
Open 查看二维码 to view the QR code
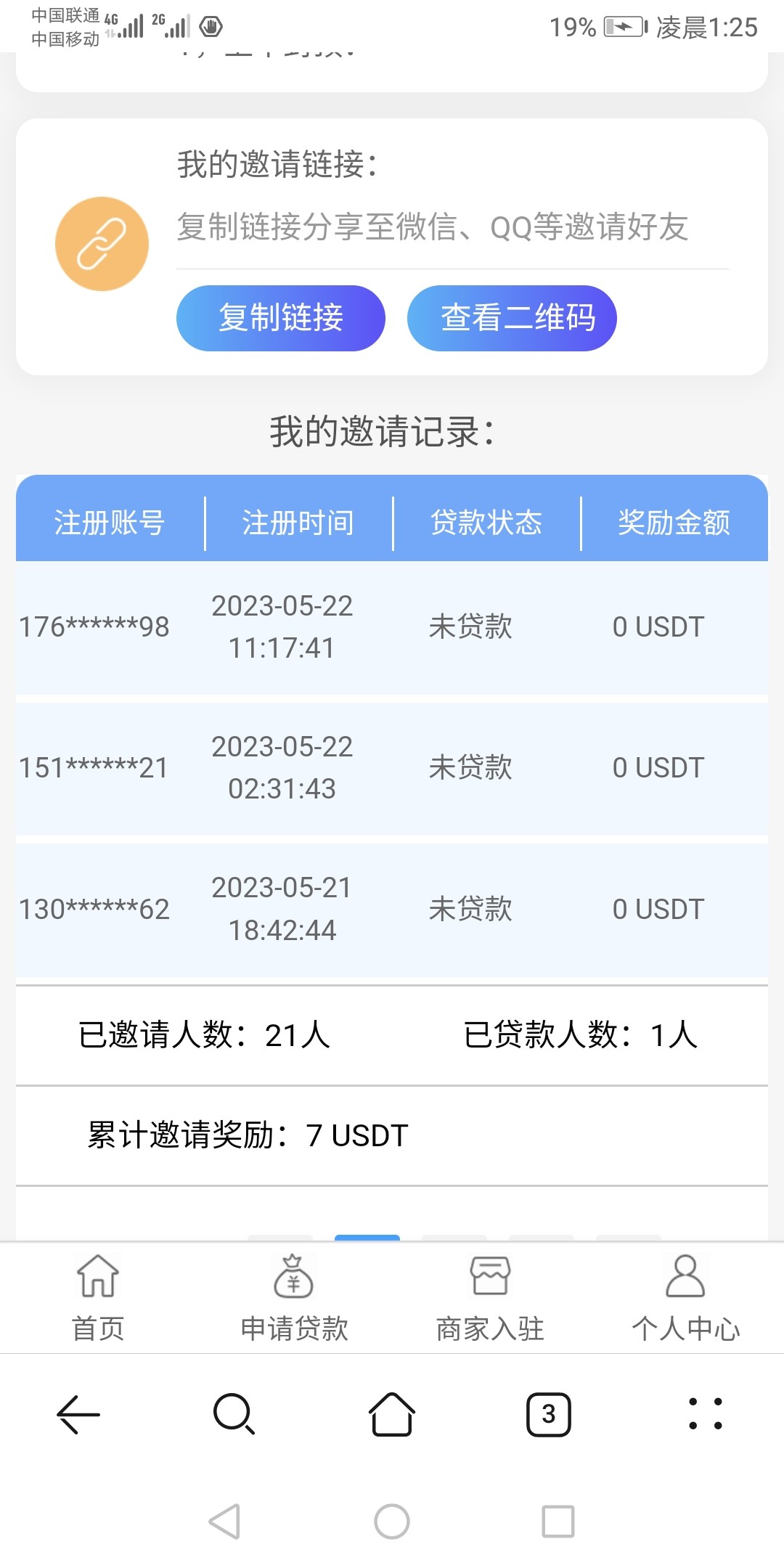click(x=512, y=318)
